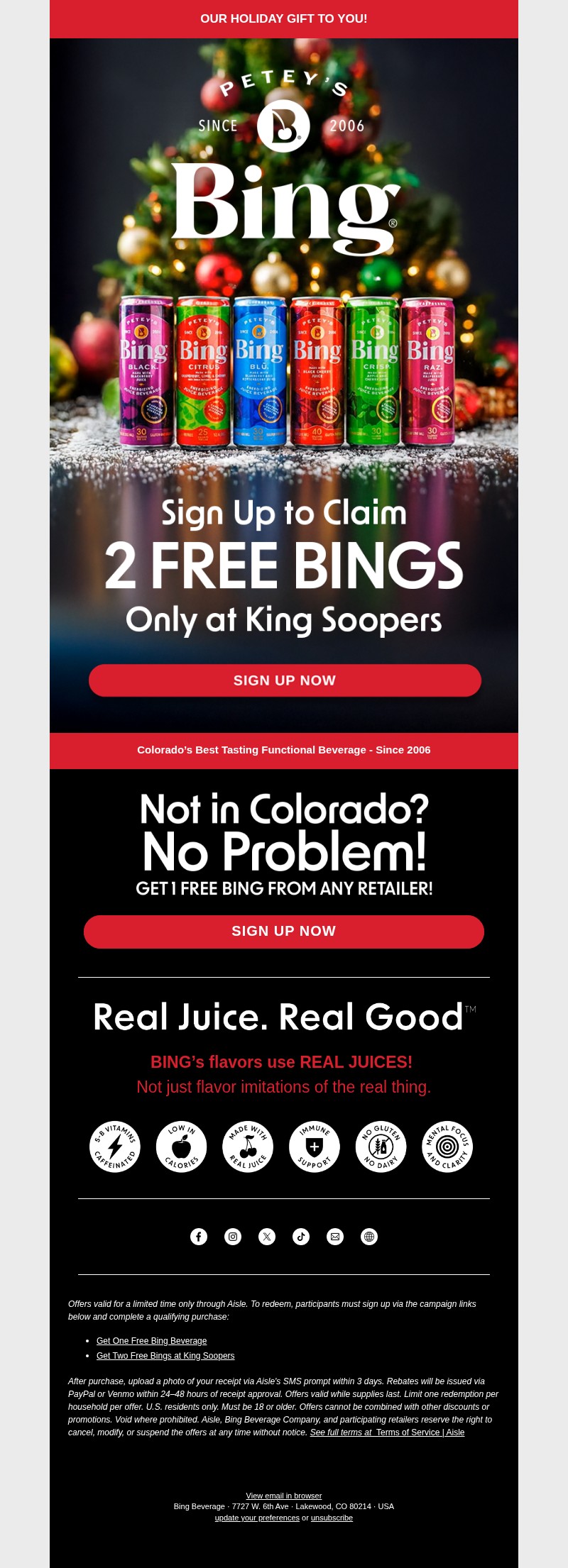Open 'View email in browser' link

tap(284, 1495)
